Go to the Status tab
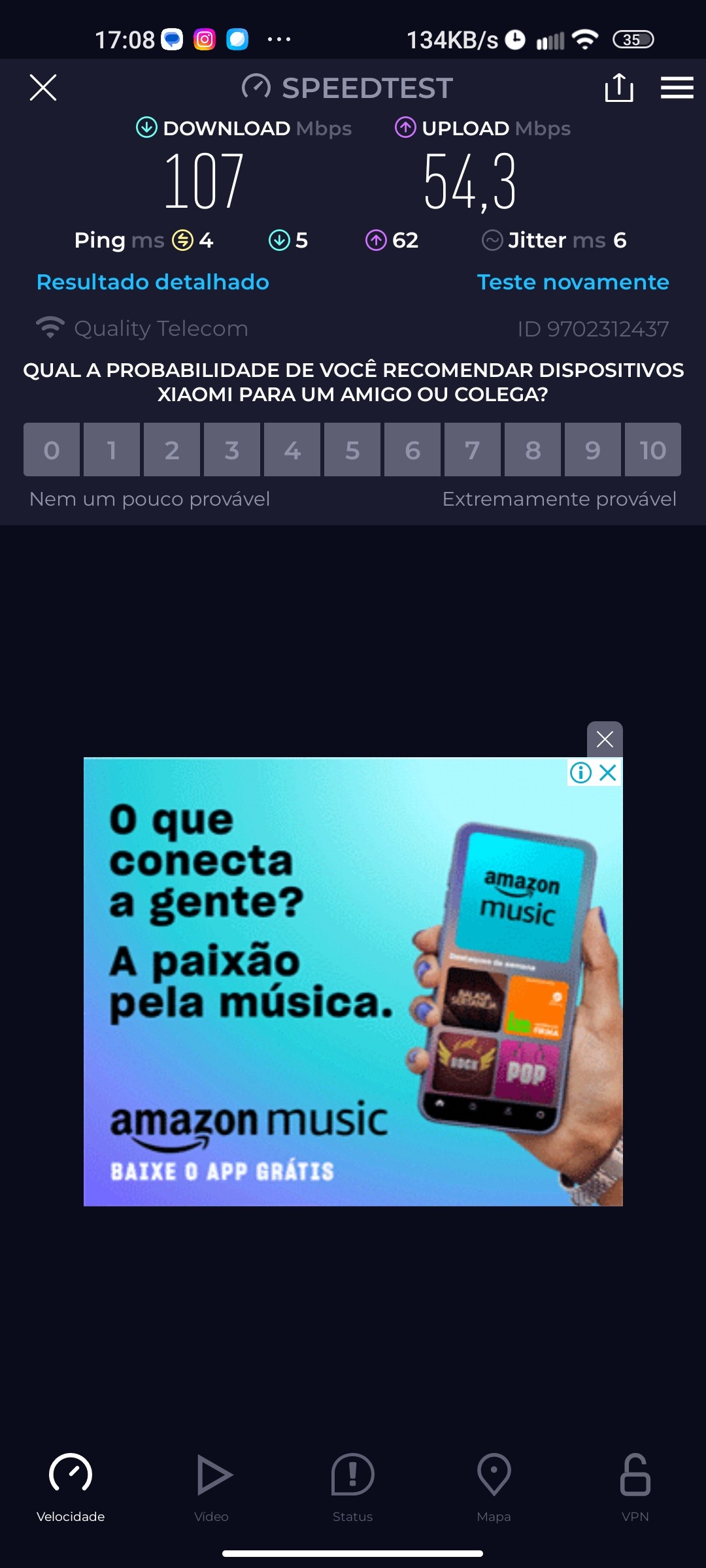Image resolution: width=706 pixels, height=1568 pixels. [352, 1484]
